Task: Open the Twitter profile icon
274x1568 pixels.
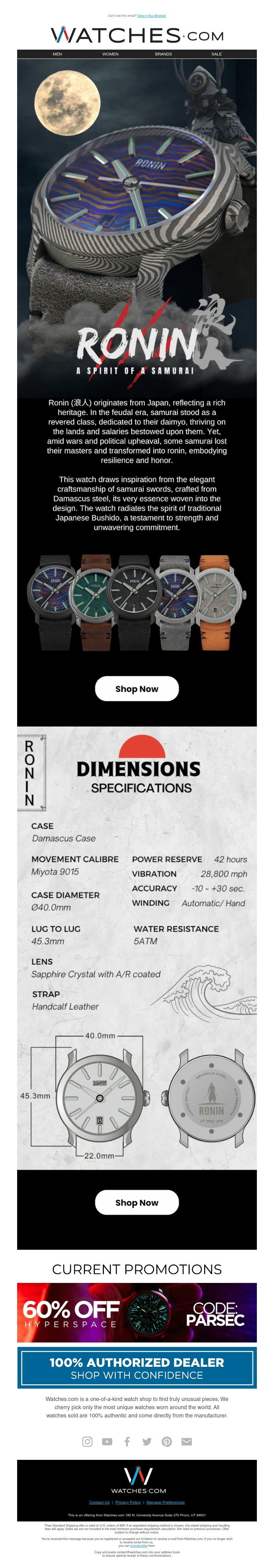Action: click(147, 1441)
